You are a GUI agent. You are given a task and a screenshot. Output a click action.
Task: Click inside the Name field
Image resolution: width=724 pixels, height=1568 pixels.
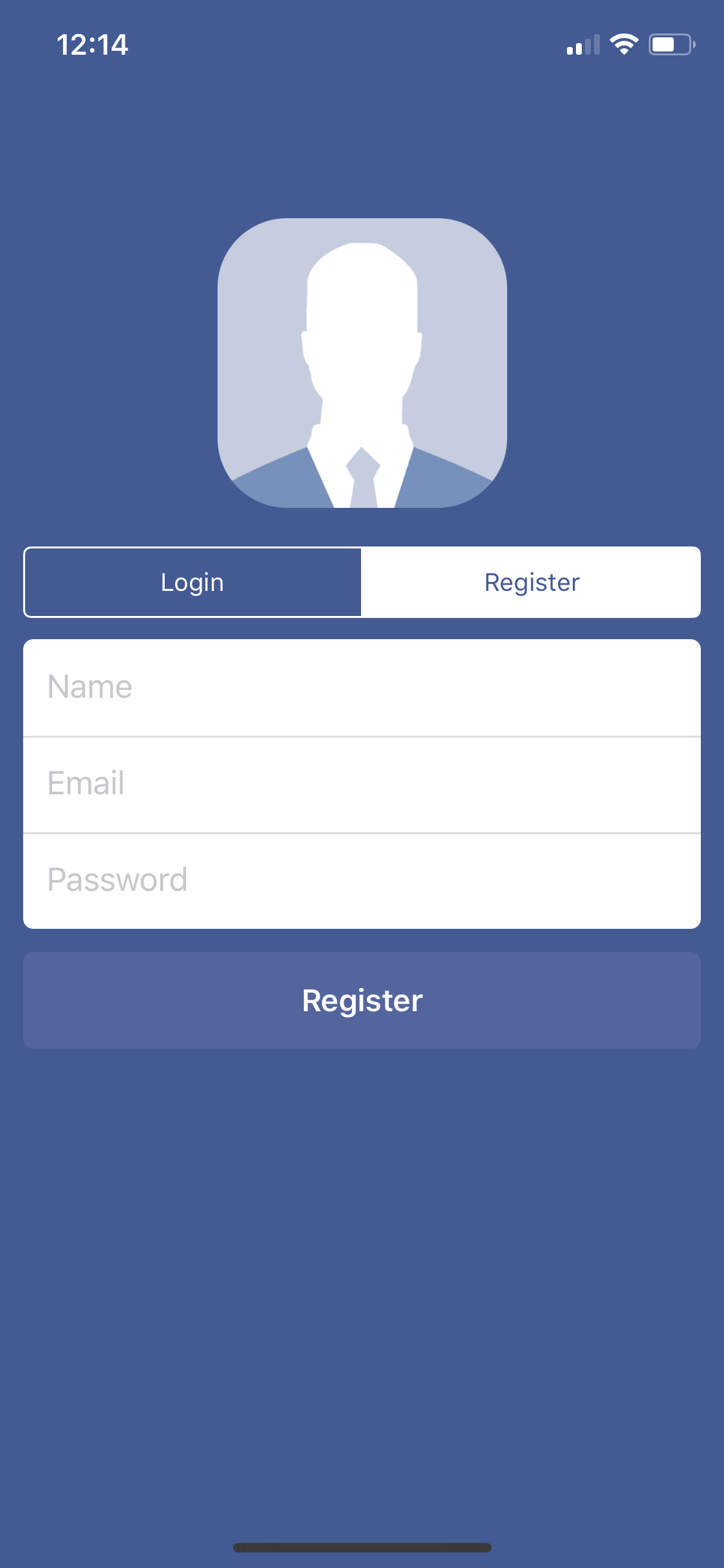tap(362, 686)
